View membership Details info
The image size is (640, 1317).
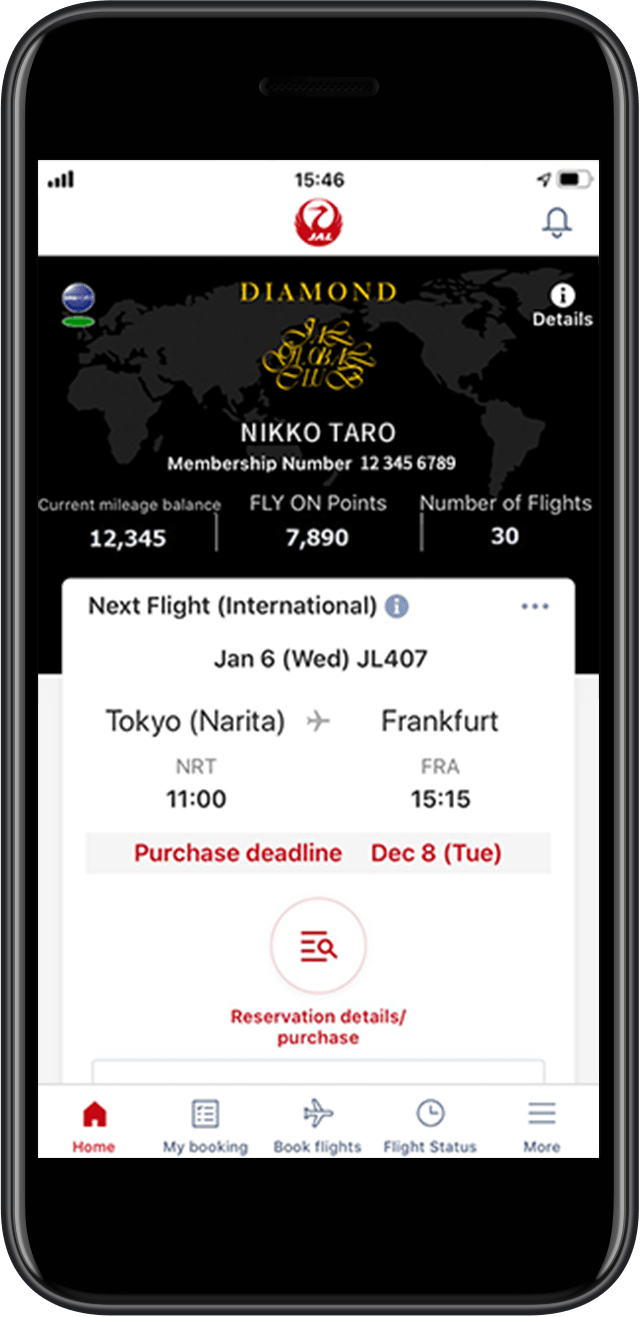[x=562, y=305]
